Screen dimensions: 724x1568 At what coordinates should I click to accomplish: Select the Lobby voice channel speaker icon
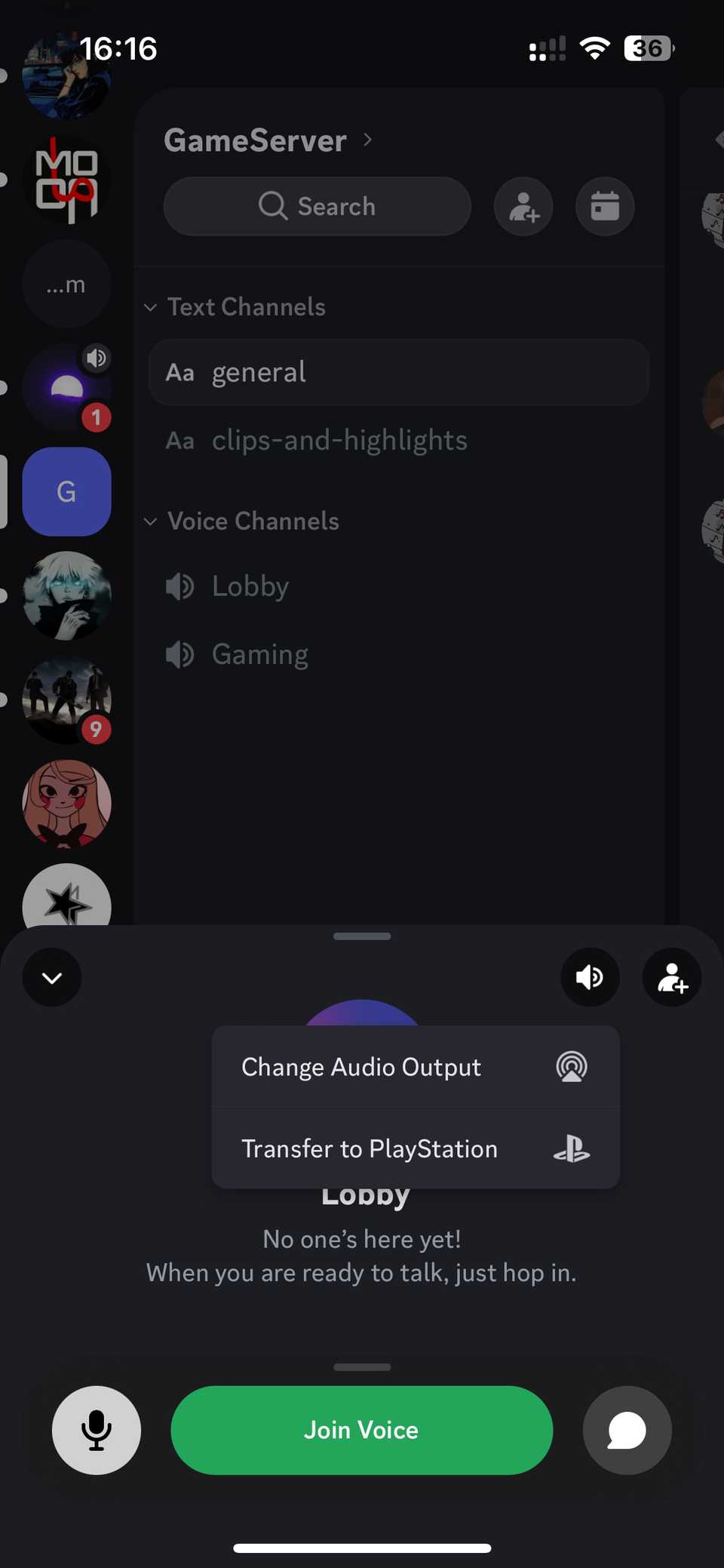tap(179, 586)
